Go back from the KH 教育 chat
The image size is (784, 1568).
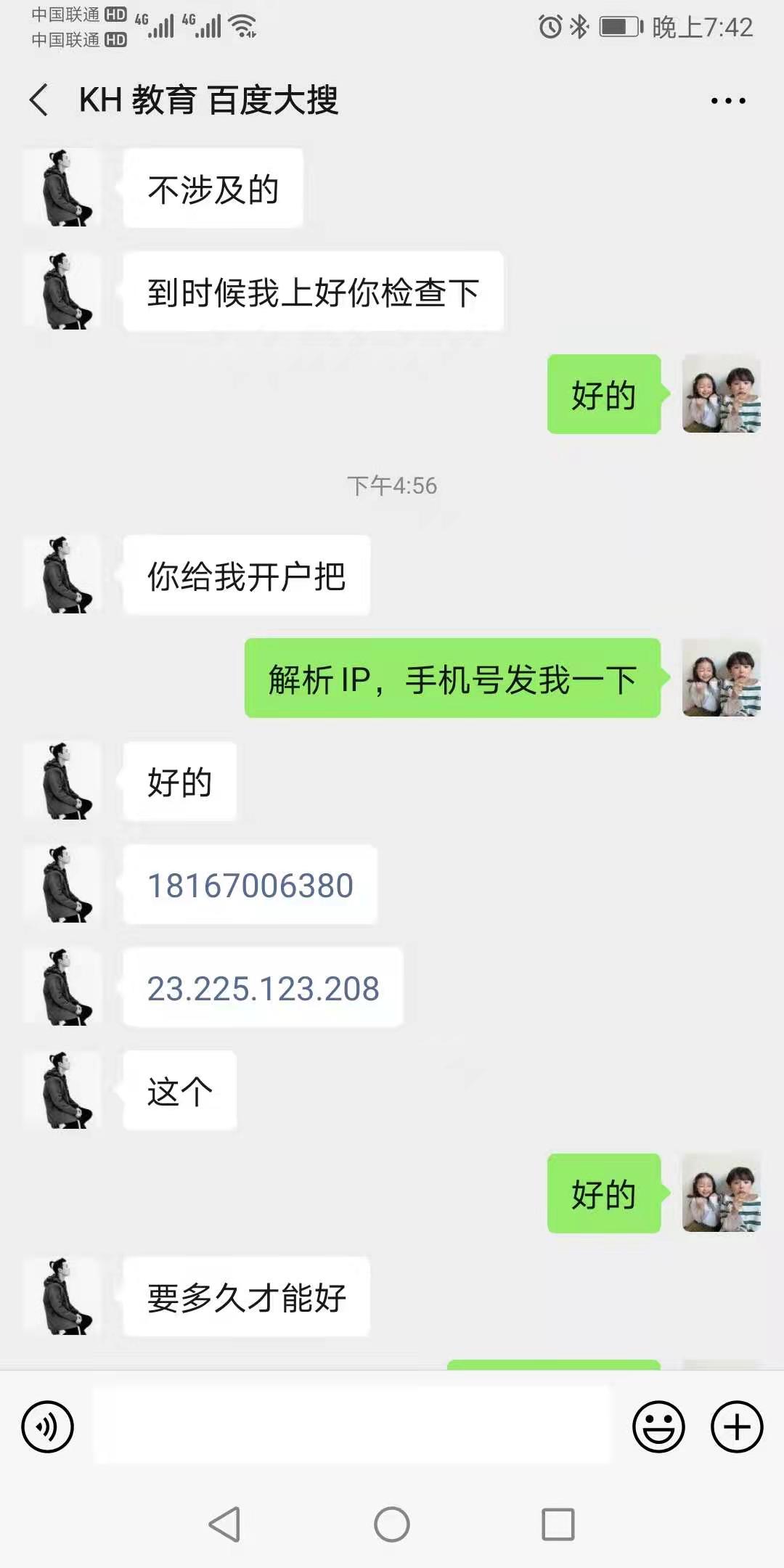pos(39,100)
